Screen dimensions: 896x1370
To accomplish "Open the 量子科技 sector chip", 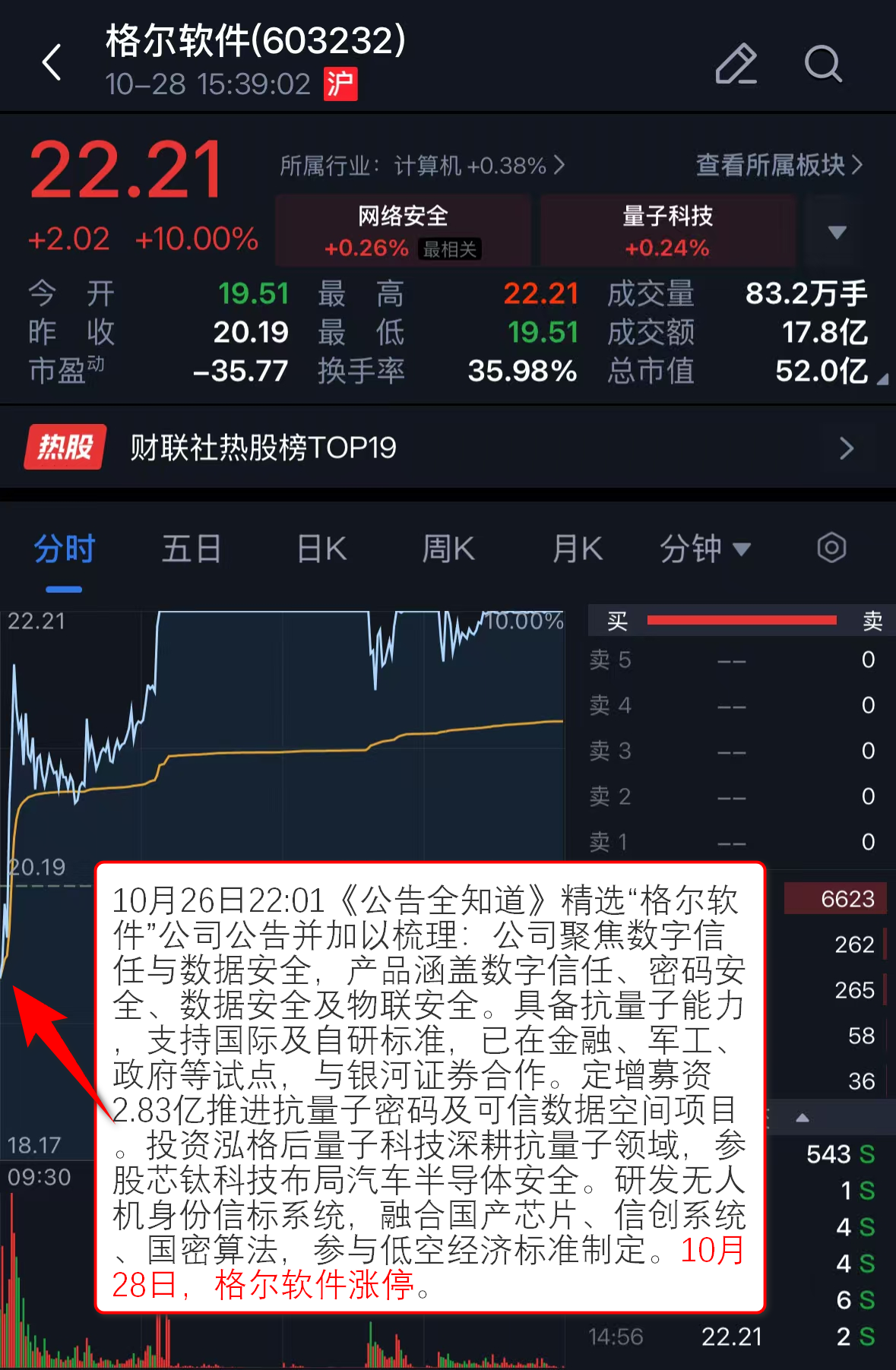I will click(x=667, y=230).
